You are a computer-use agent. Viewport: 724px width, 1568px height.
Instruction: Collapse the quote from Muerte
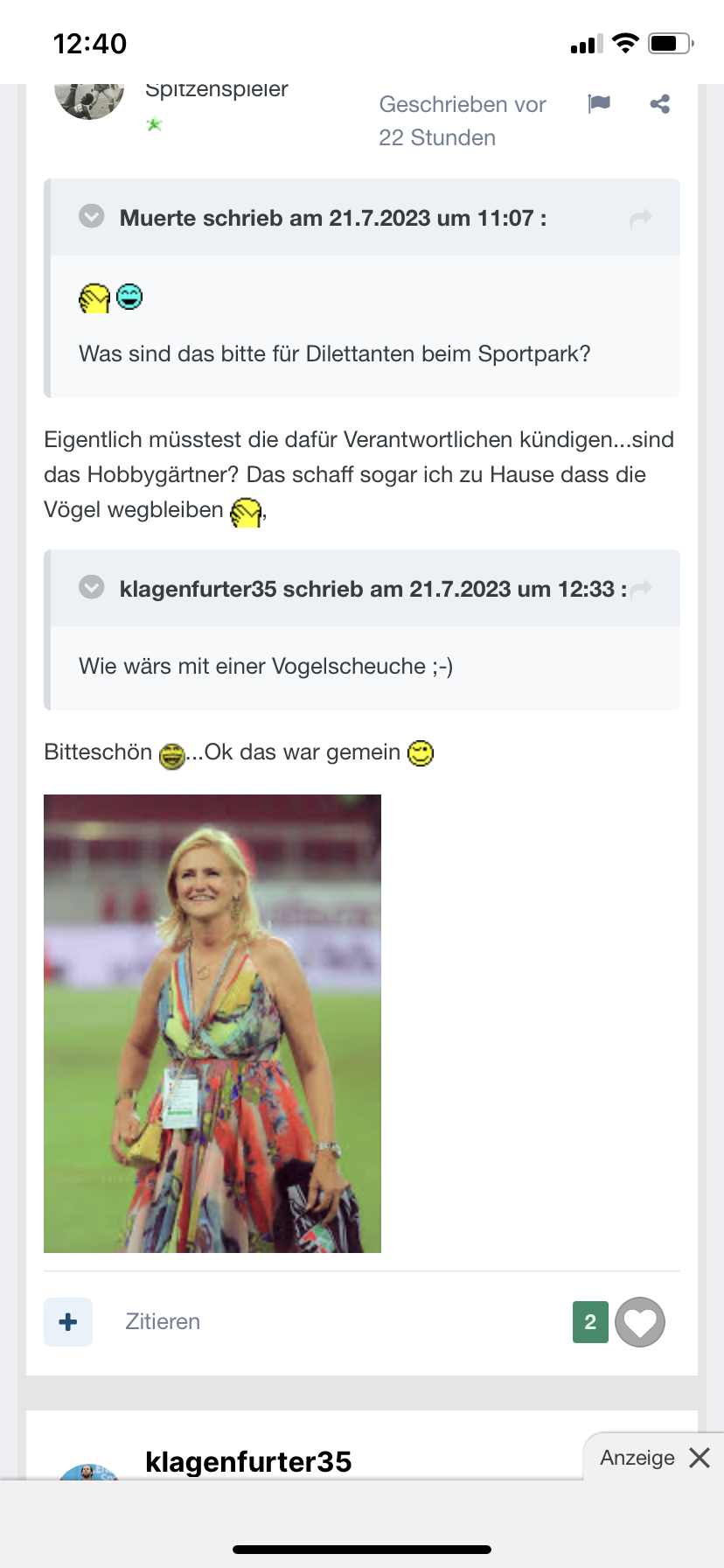tap(92, 216)
